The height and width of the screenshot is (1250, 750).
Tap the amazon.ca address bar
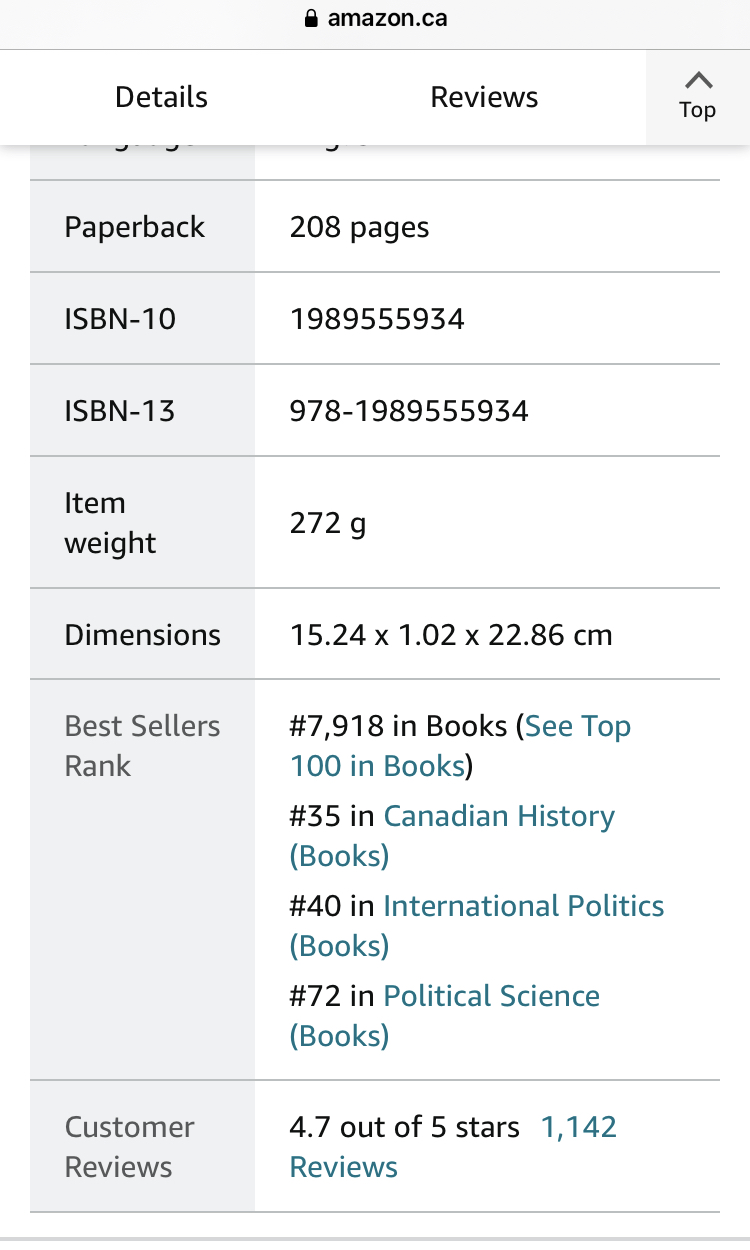click(375, 19)
